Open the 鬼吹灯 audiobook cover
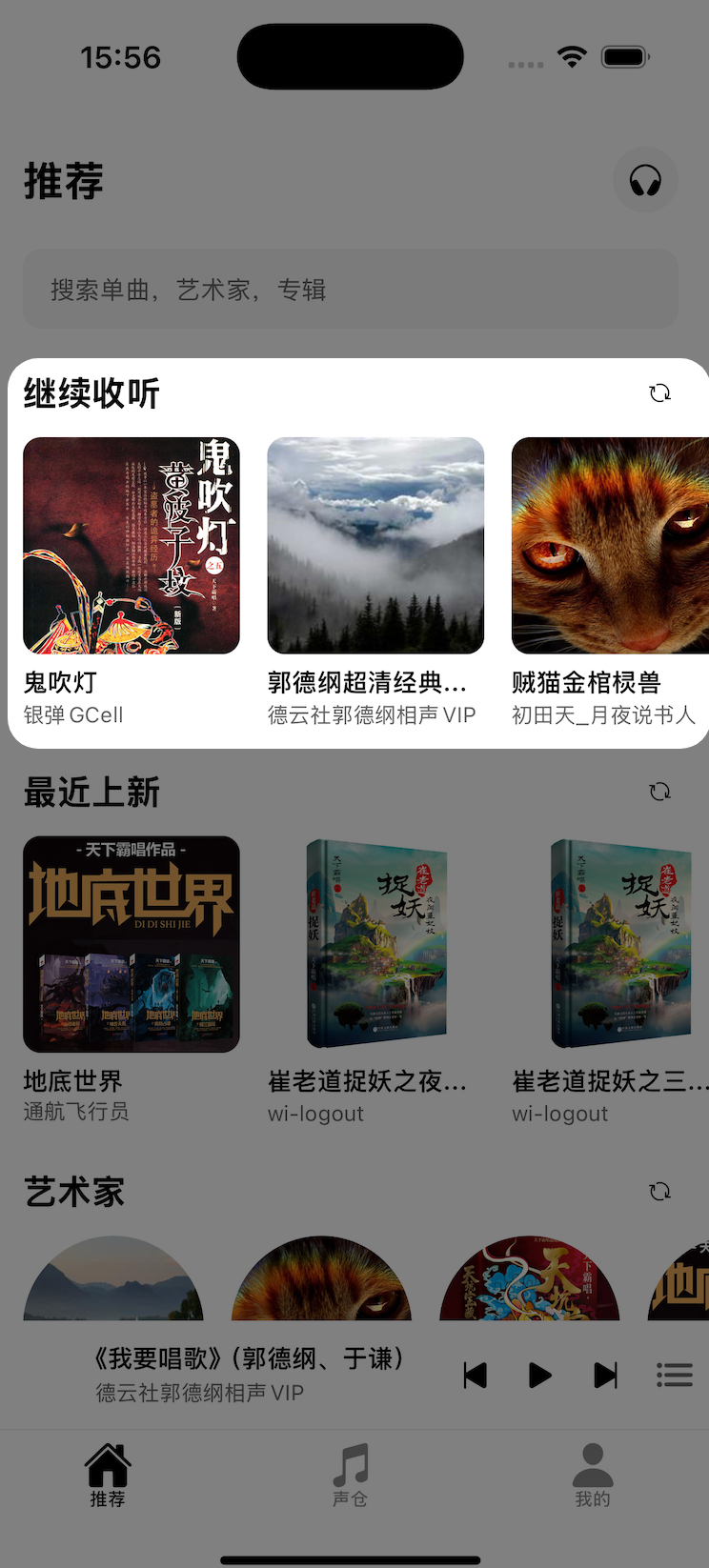 131,545
